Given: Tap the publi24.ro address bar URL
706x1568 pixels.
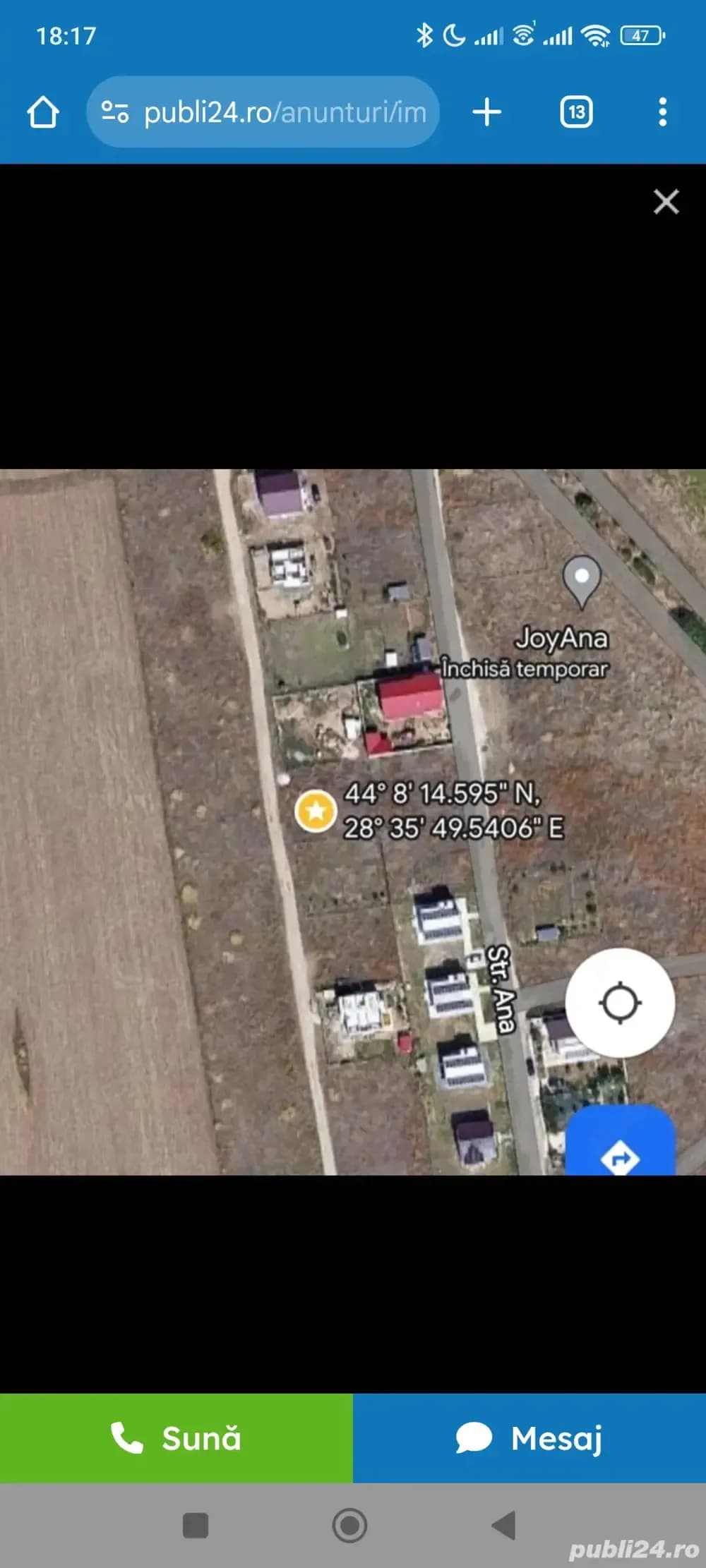Looking at the screenshot, I should point(282,112).
